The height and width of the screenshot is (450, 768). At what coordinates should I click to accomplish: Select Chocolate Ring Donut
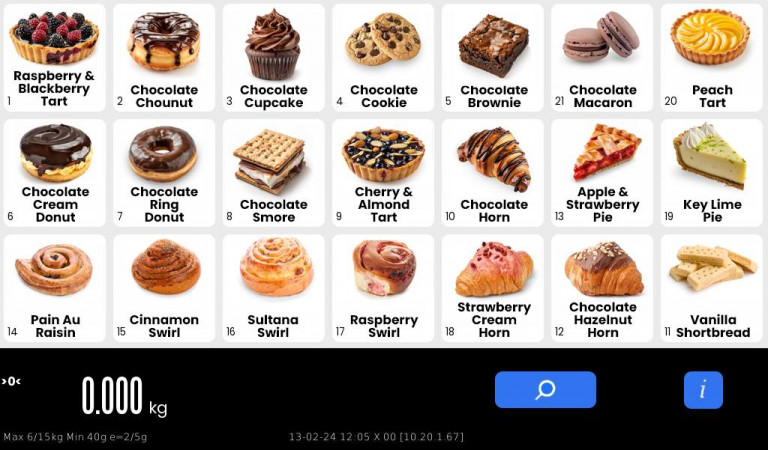164,173
